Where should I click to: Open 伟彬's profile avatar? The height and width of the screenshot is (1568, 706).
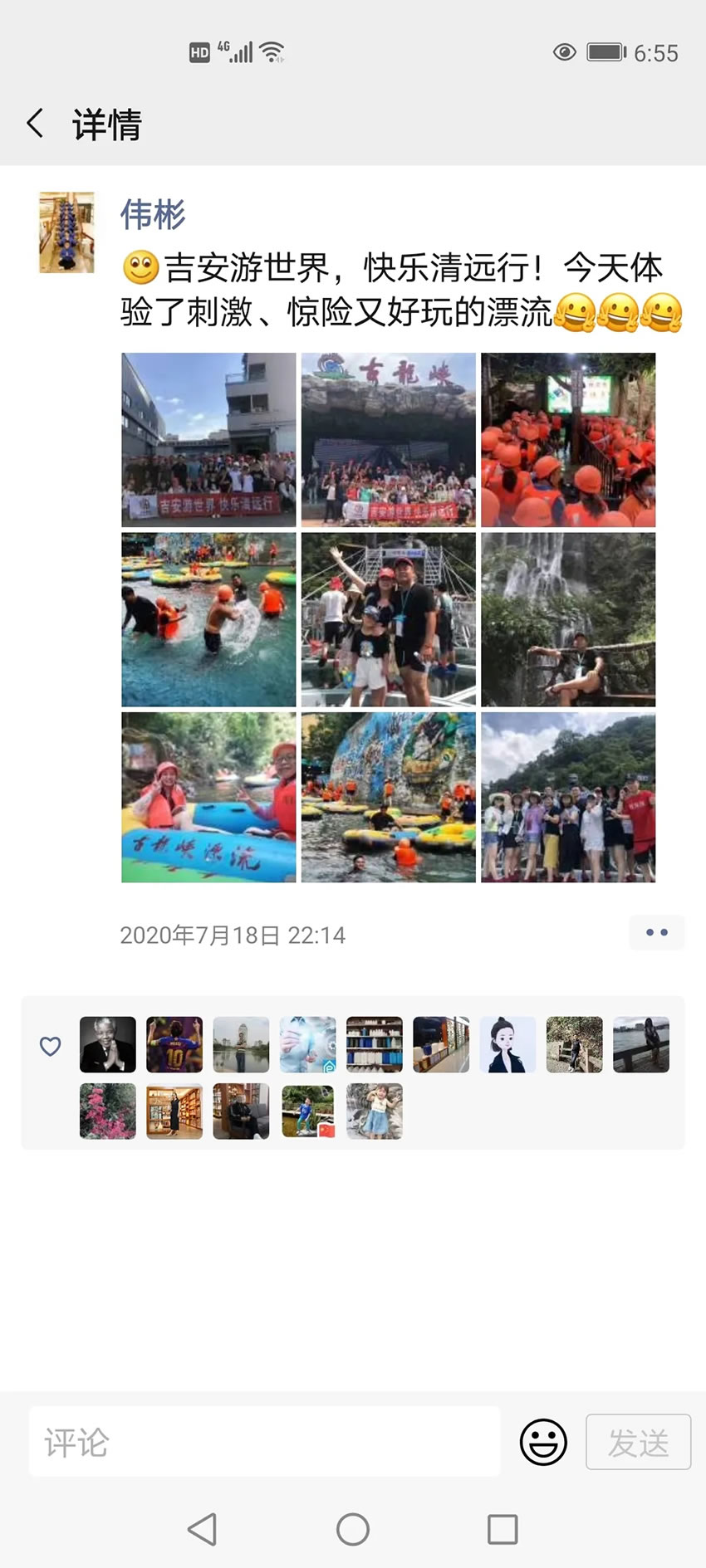pyautogui.click(x=66, y=232)
